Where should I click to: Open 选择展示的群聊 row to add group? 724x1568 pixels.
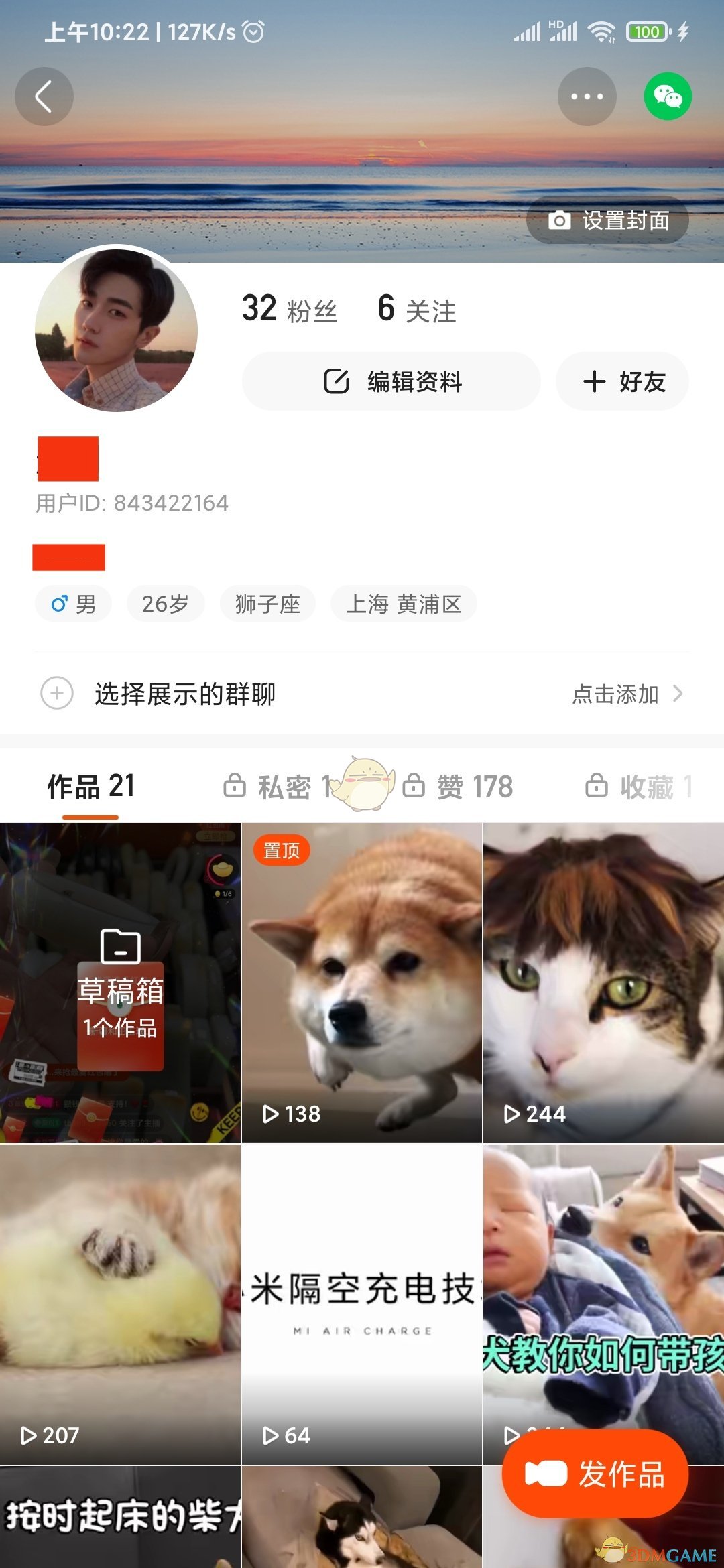pyautogui.click(x=362, y=694)
